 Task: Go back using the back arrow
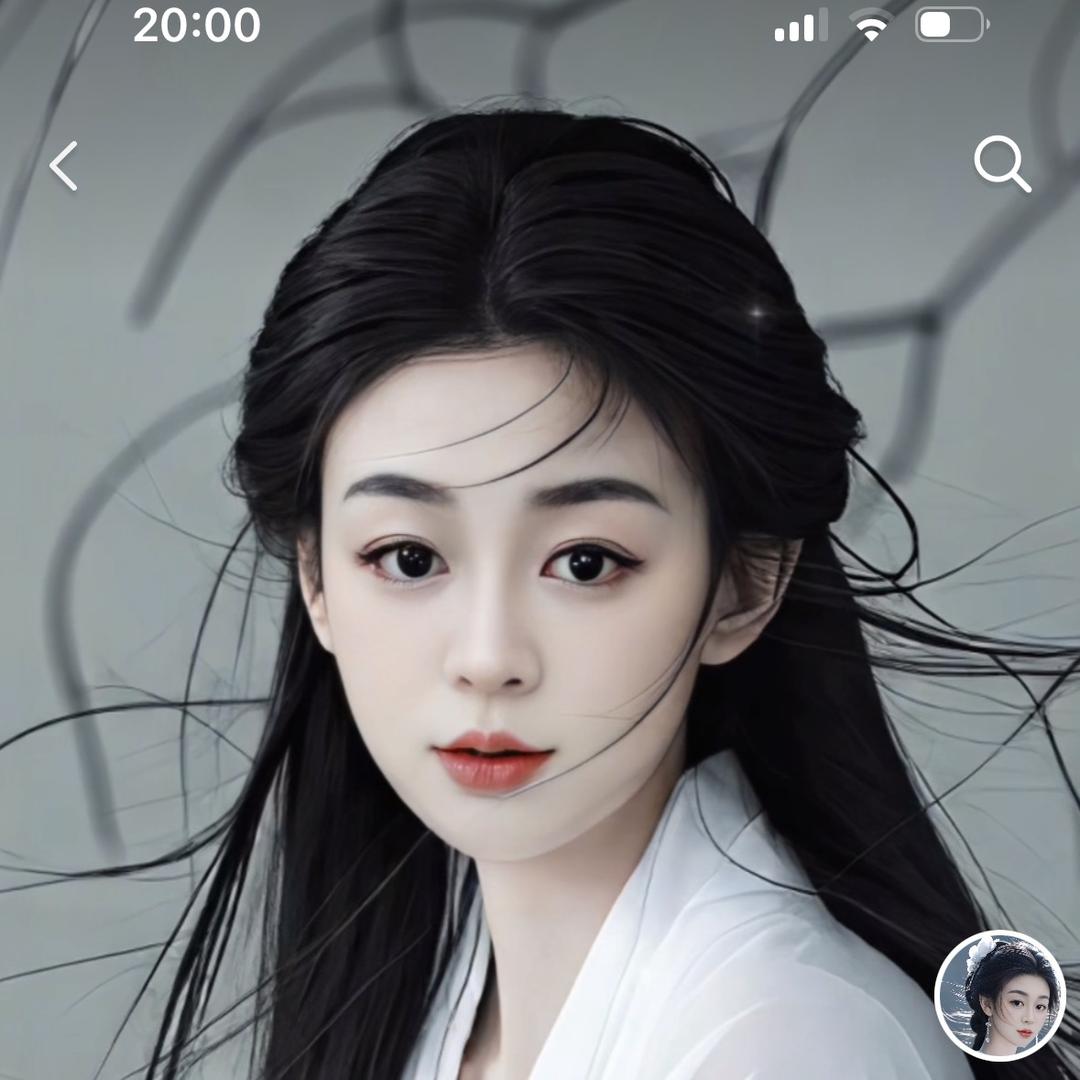(x=63, y=166)
